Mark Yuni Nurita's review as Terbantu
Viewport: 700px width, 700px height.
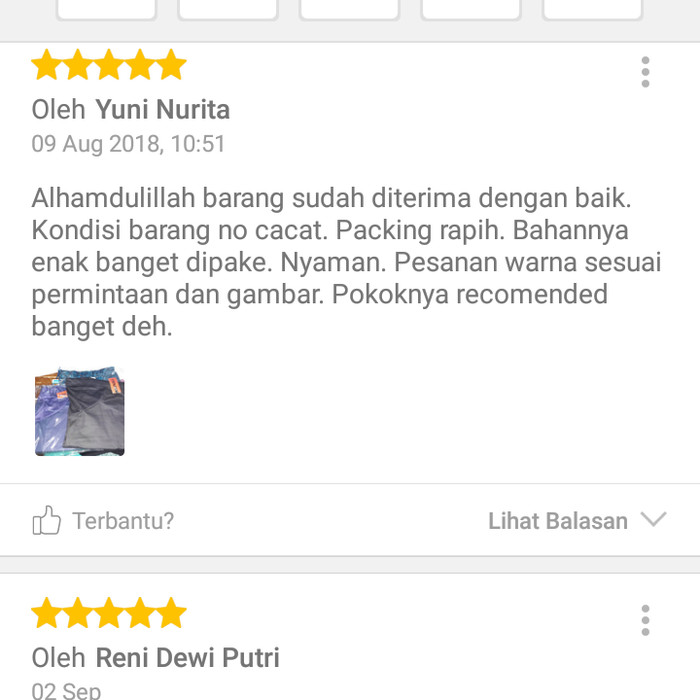tap(102, 521)
